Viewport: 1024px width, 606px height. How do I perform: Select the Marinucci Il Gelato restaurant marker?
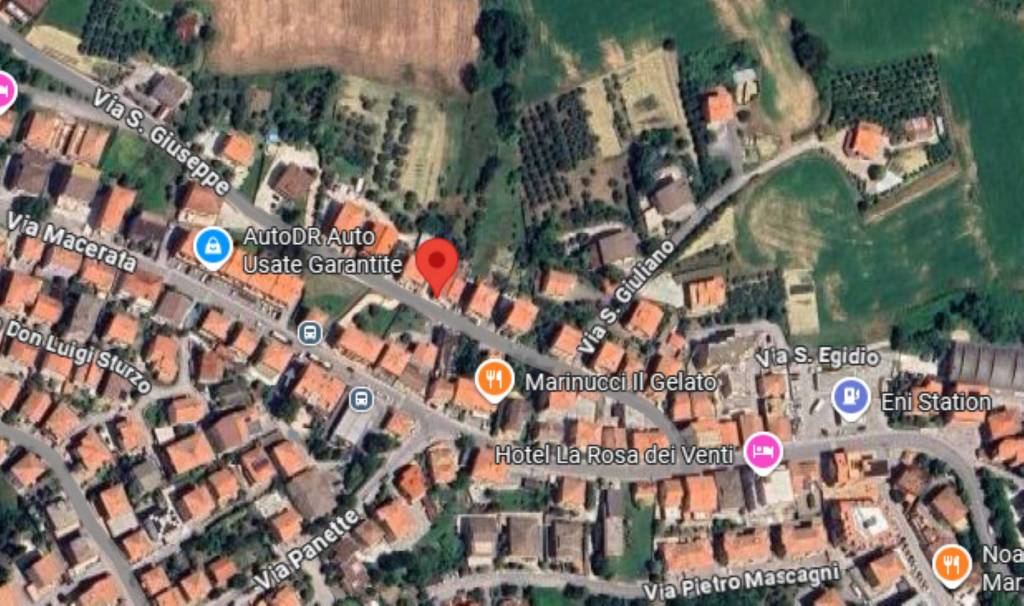[x=494, y=379]
